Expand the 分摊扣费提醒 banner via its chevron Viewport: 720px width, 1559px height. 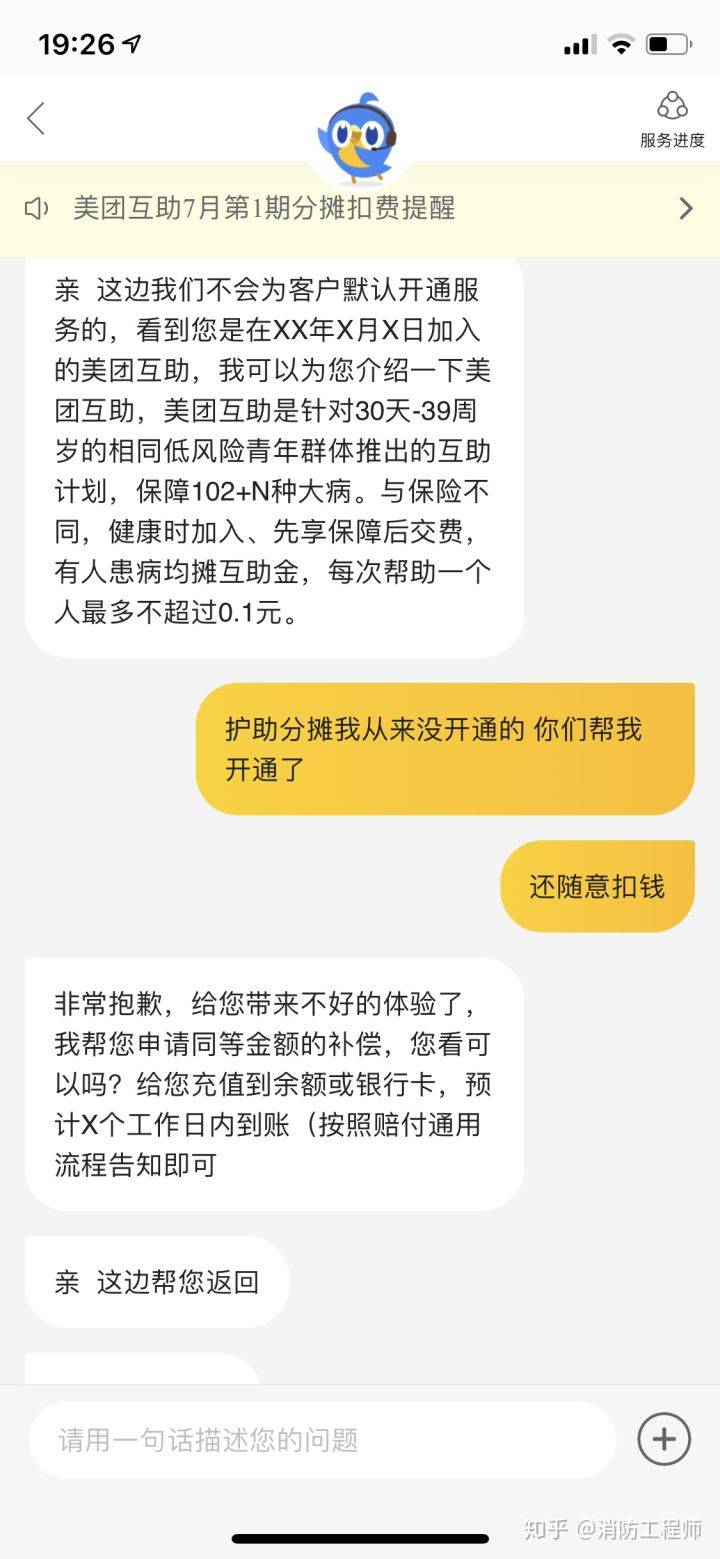click(686, 208)
